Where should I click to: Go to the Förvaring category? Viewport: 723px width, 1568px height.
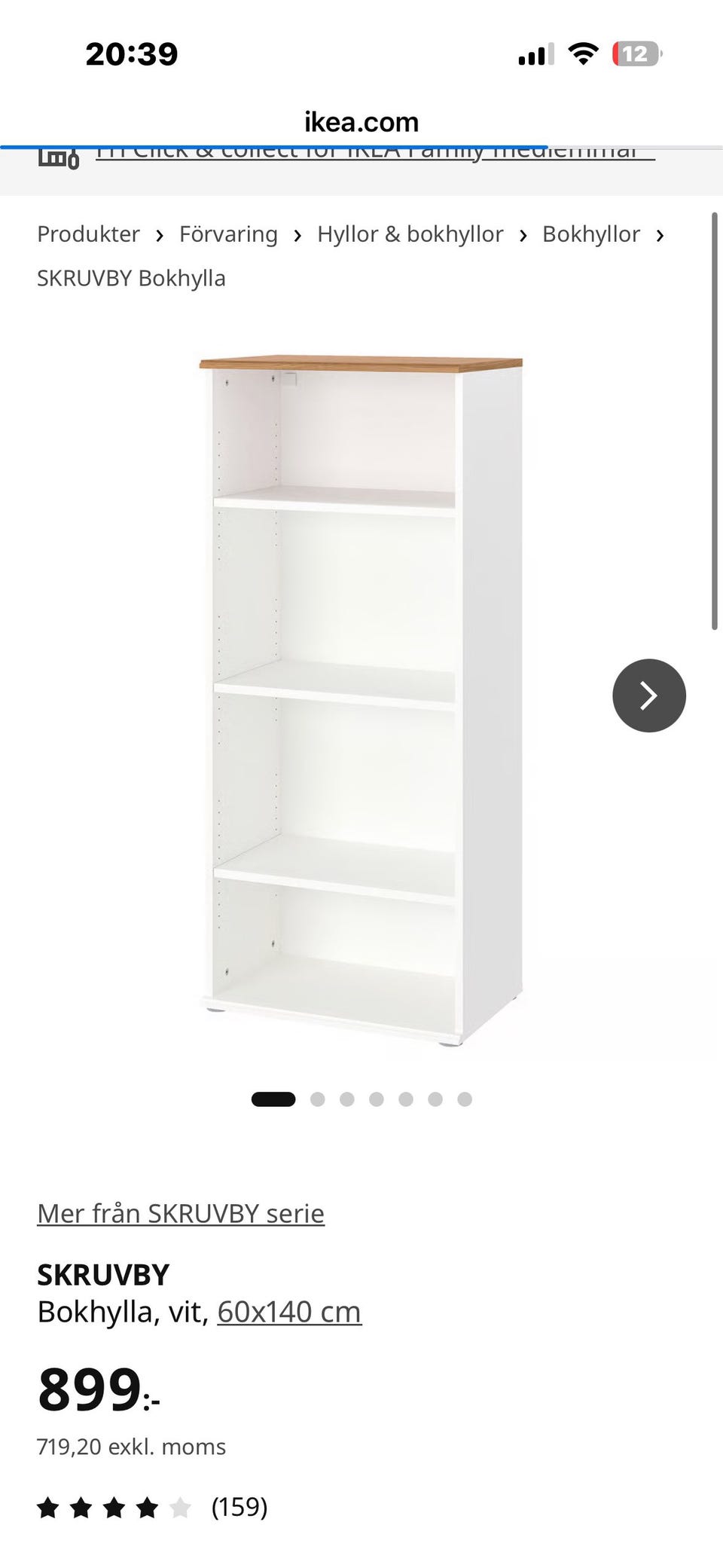pos(228,234)
